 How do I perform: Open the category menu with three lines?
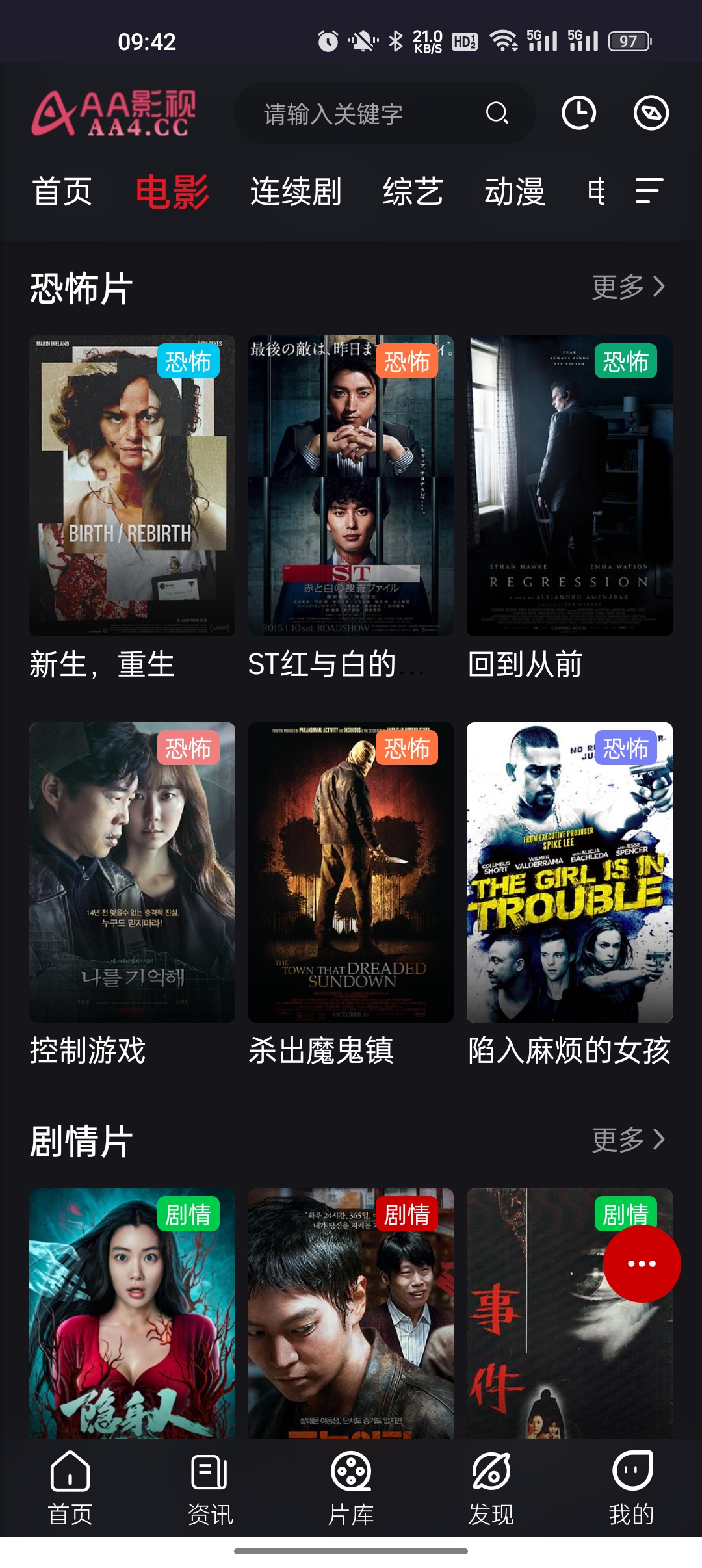coord(649,191)
